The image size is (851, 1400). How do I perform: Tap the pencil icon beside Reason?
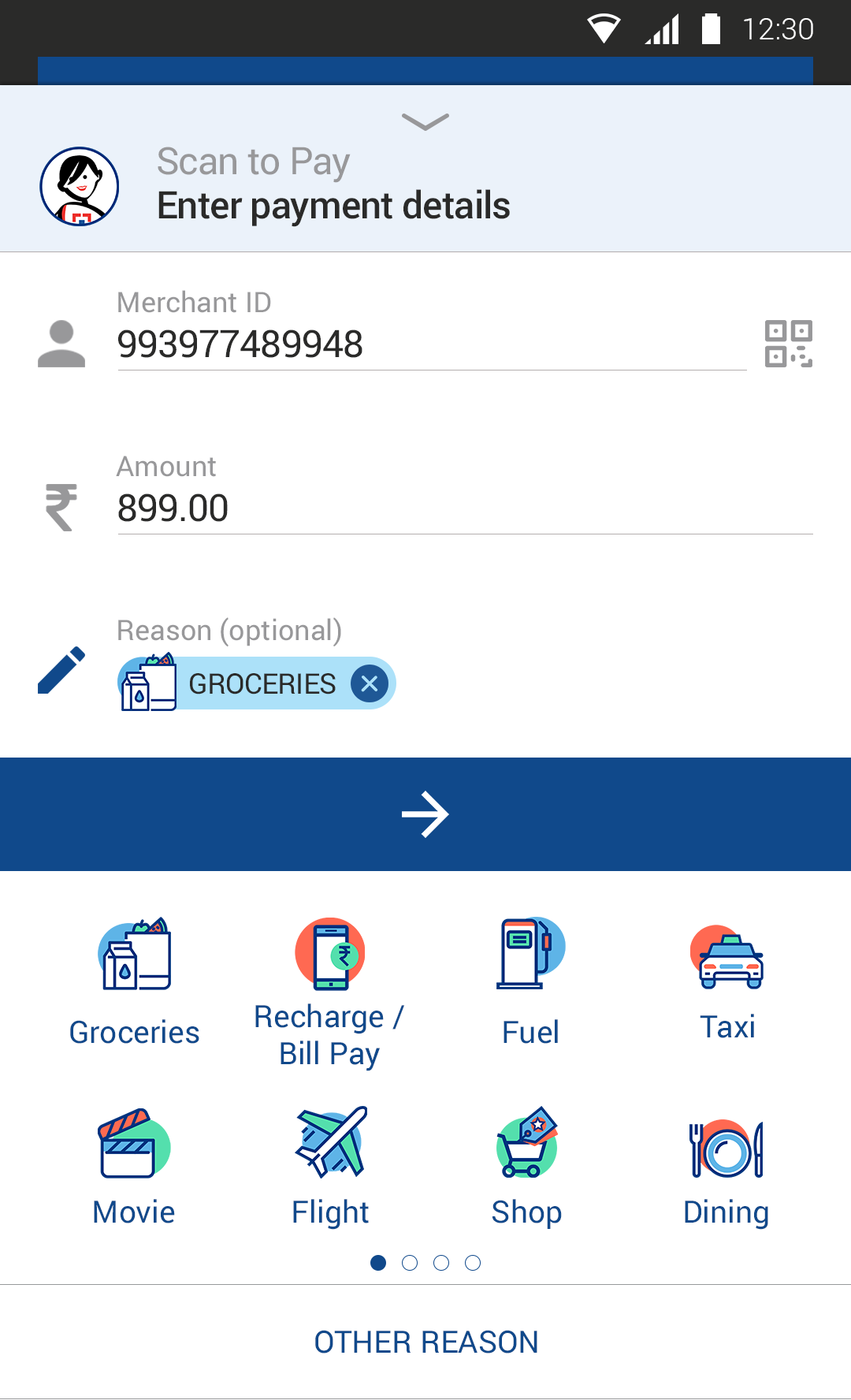tap(61, 670)
